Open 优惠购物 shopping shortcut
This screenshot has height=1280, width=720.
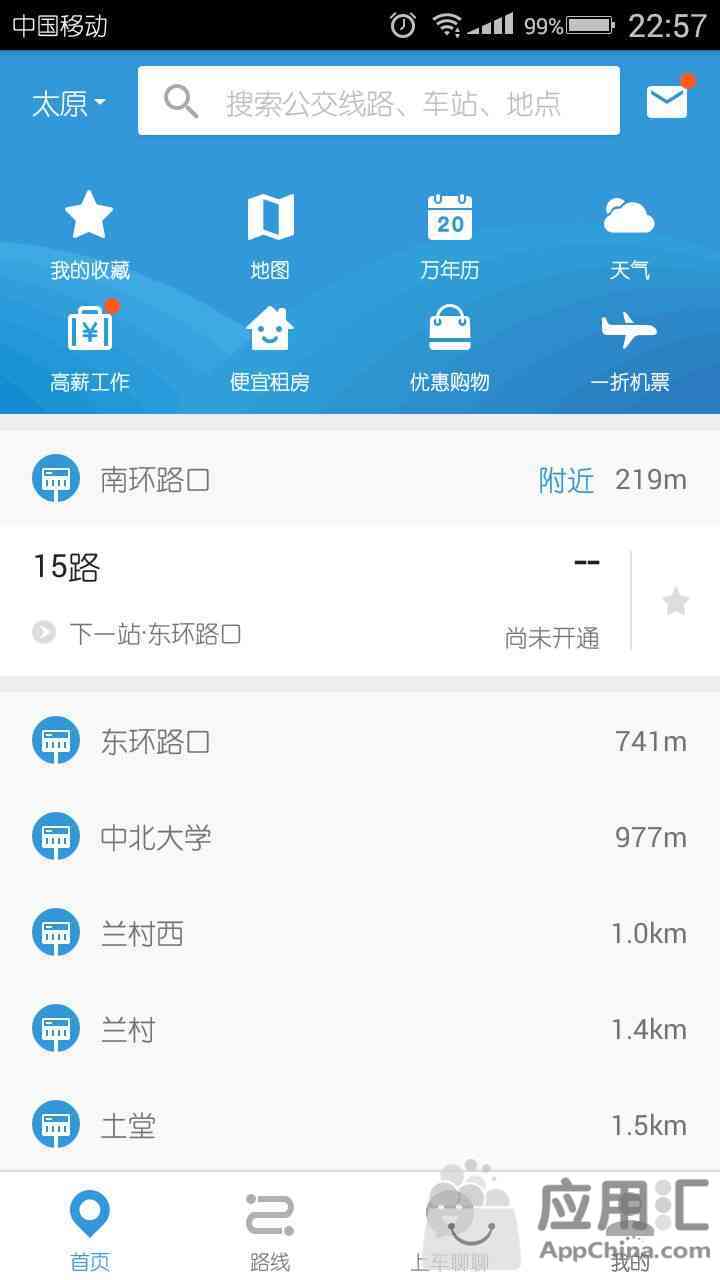450,347
